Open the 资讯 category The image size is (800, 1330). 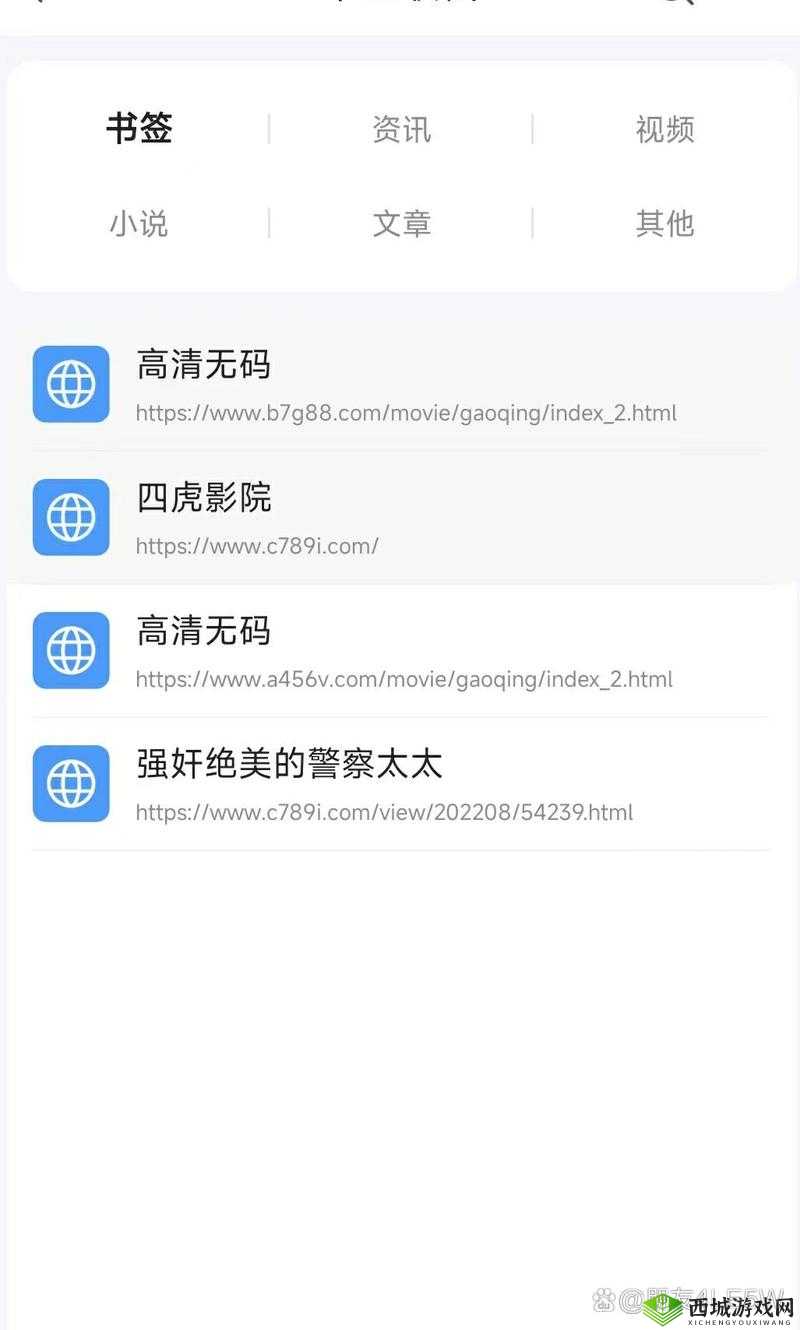(x=402, y=128)
